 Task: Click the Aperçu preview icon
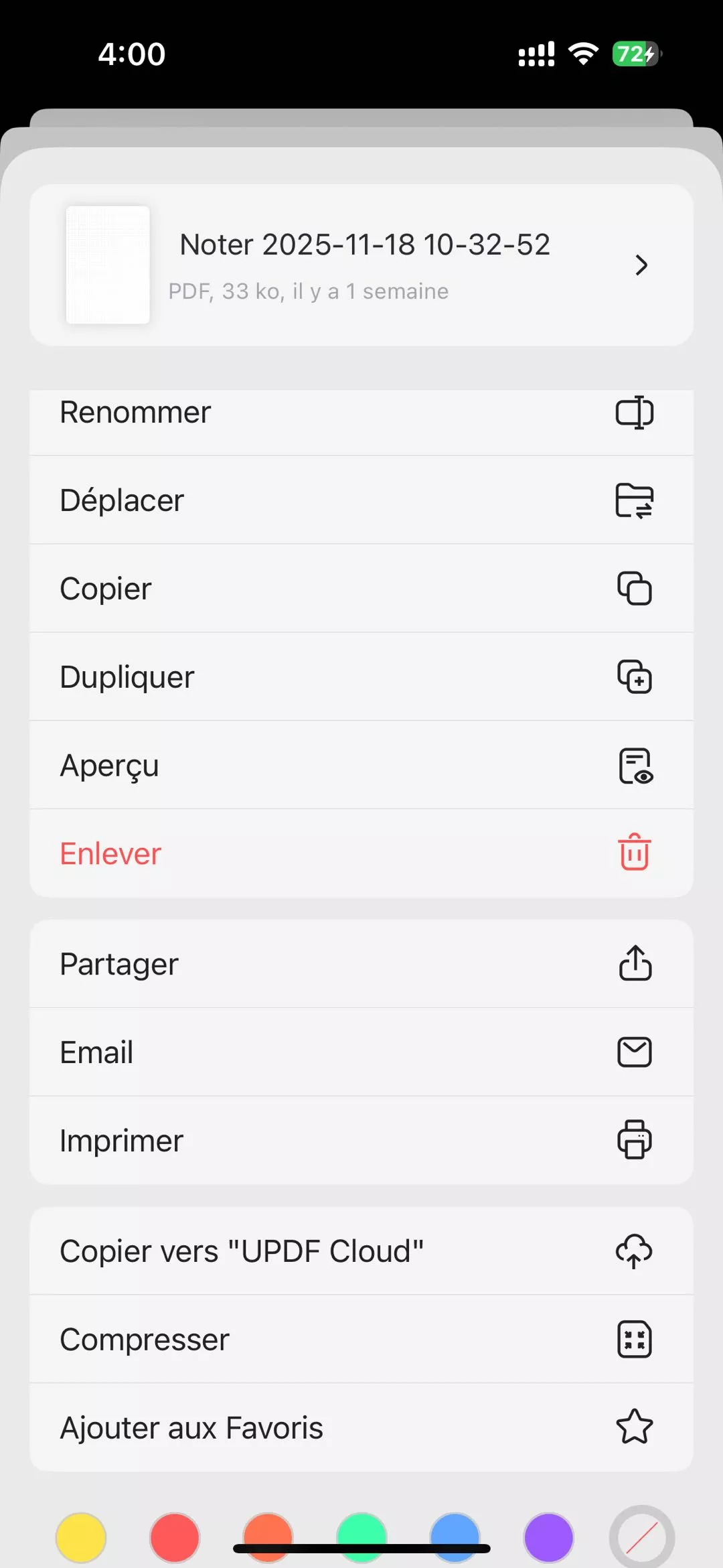pos(635,765)
